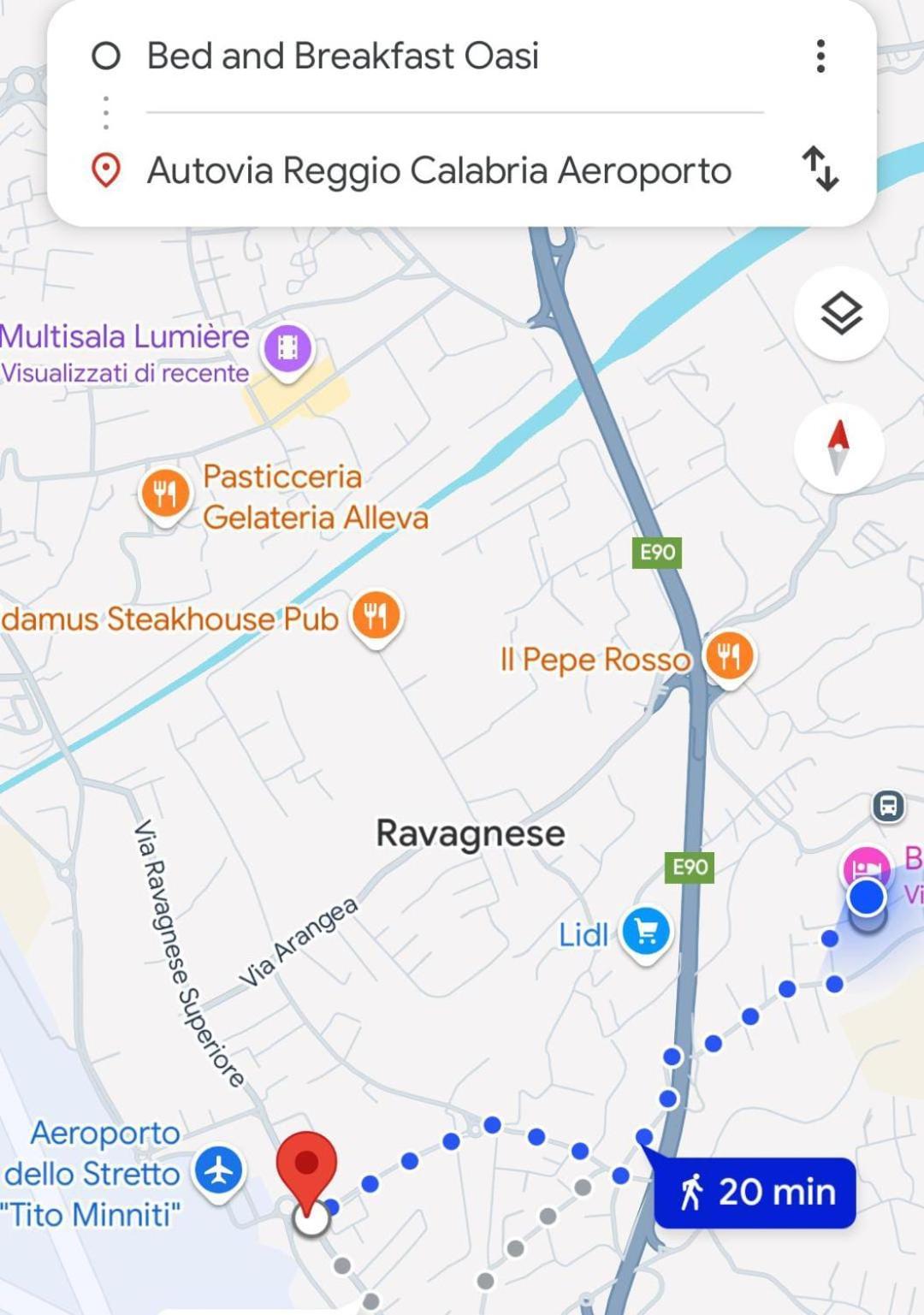
Task: Tap the bus stop icon
Action: pyautogui.click(x=888, y=805)
